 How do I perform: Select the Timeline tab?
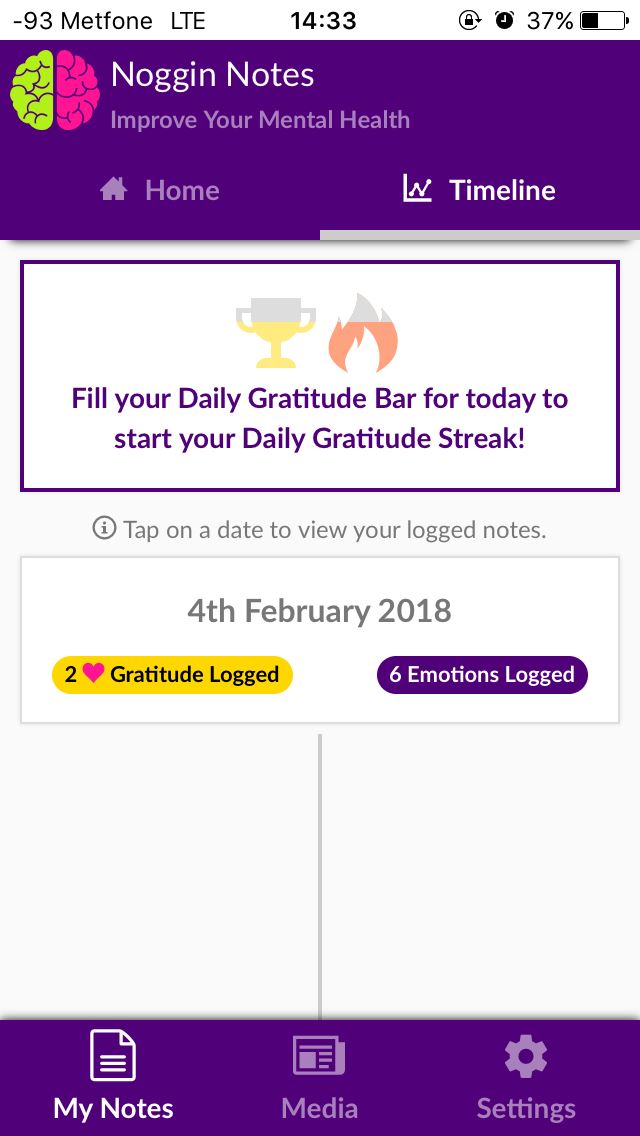point(480,191)
